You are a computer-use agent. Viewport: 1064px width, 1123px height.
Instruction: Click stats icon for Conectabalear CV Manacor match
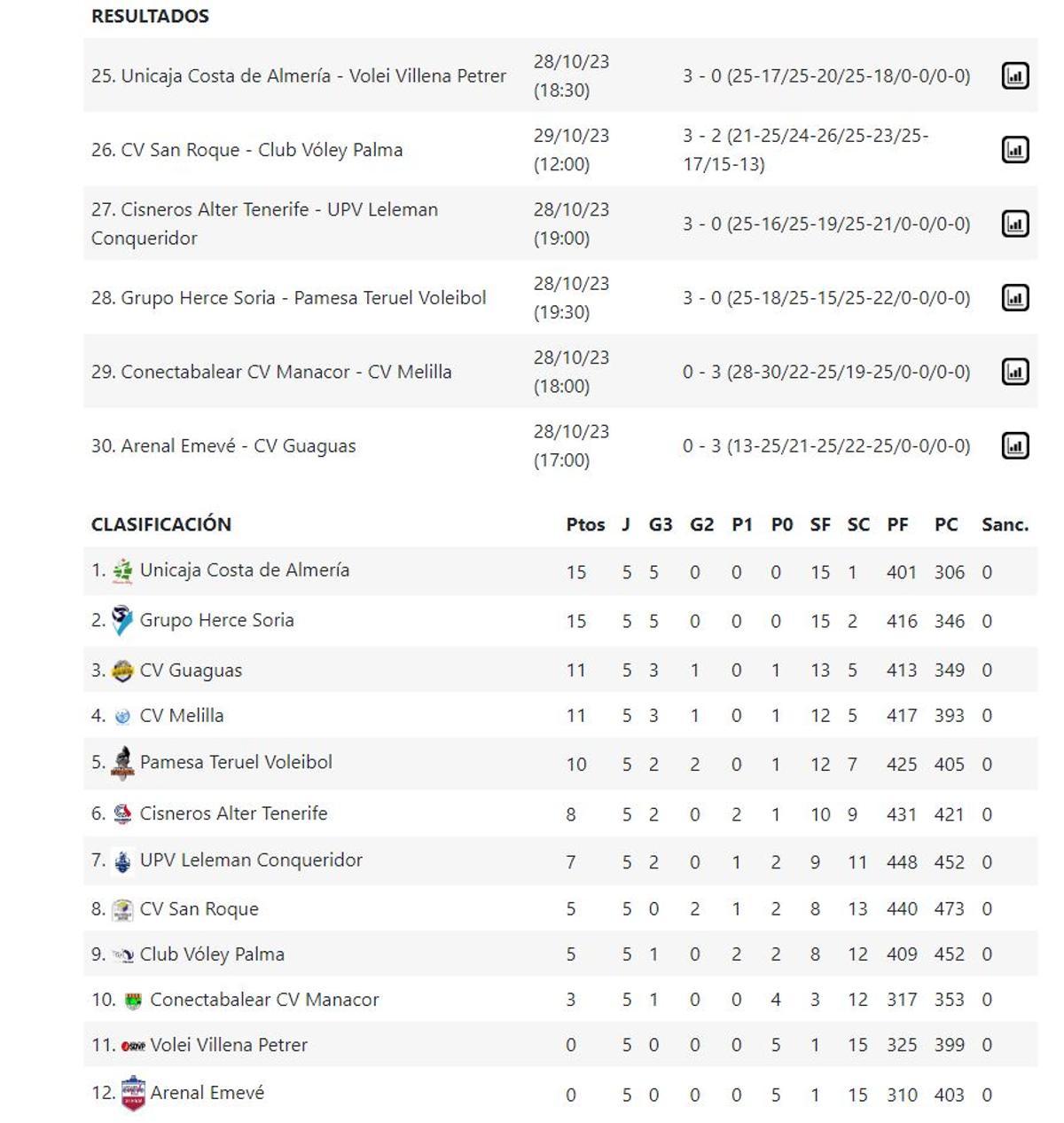pos(1016,372)
